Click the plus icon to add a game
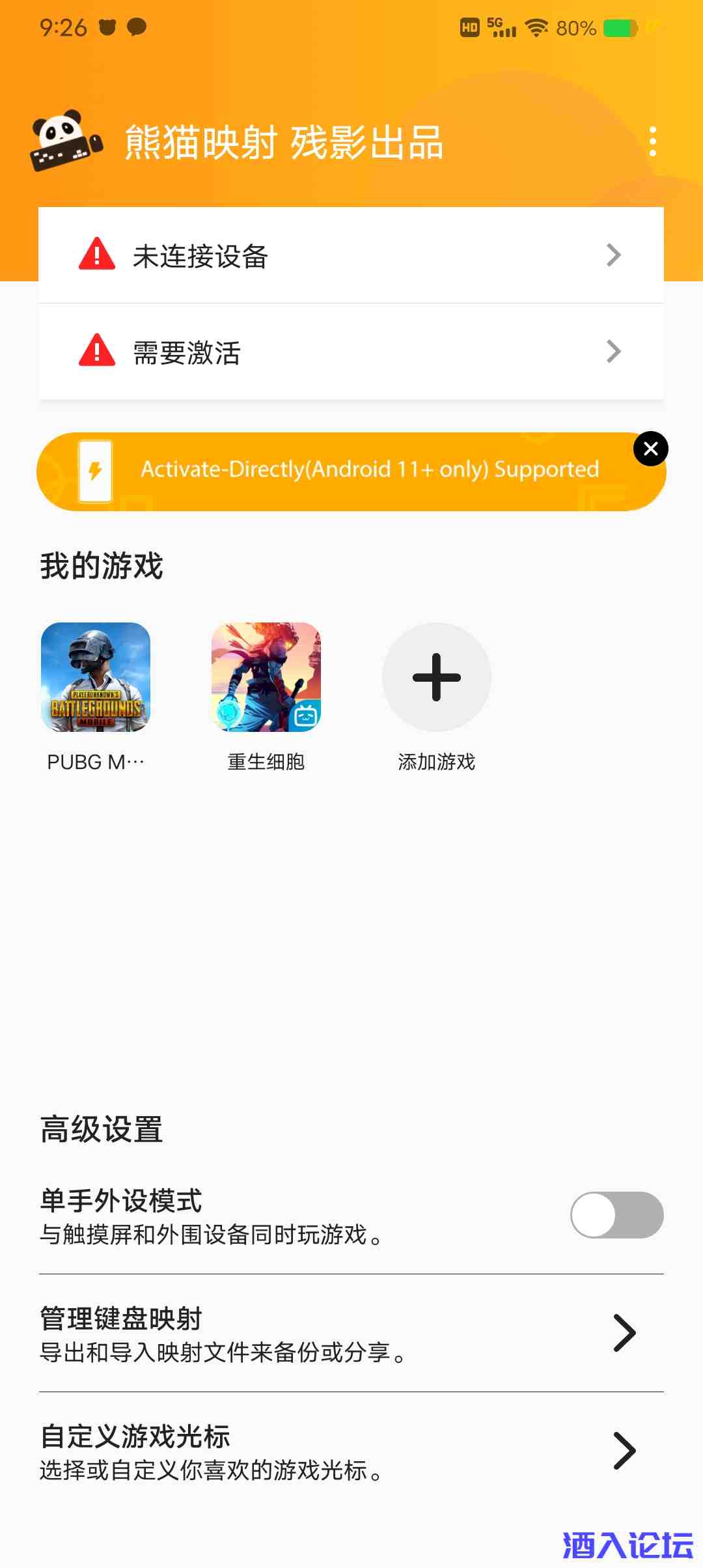The height and width of the screenshot is (1568, 703). [436, 677]
